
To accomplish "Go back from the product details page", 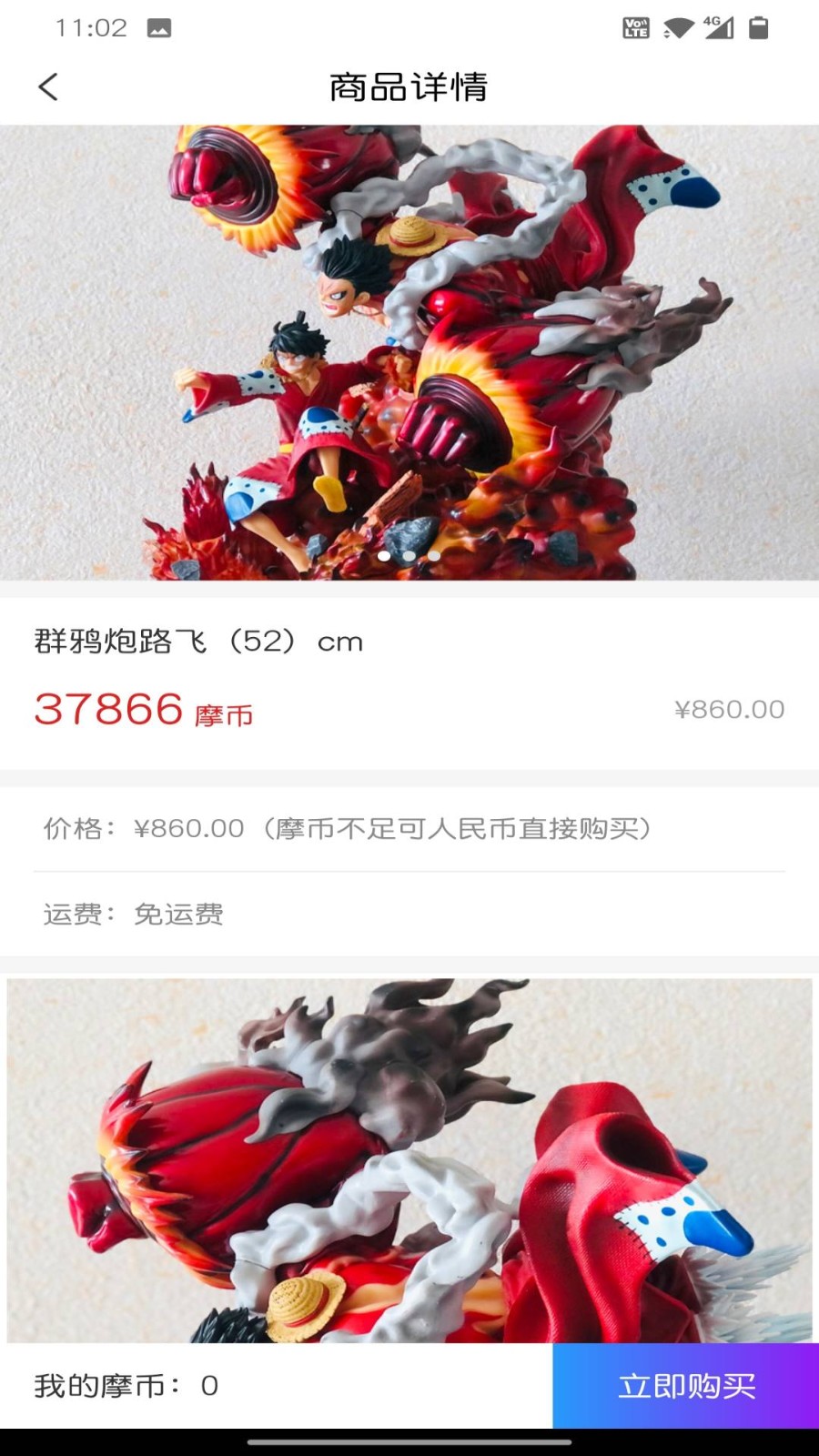I will click(x=48, y=87).
